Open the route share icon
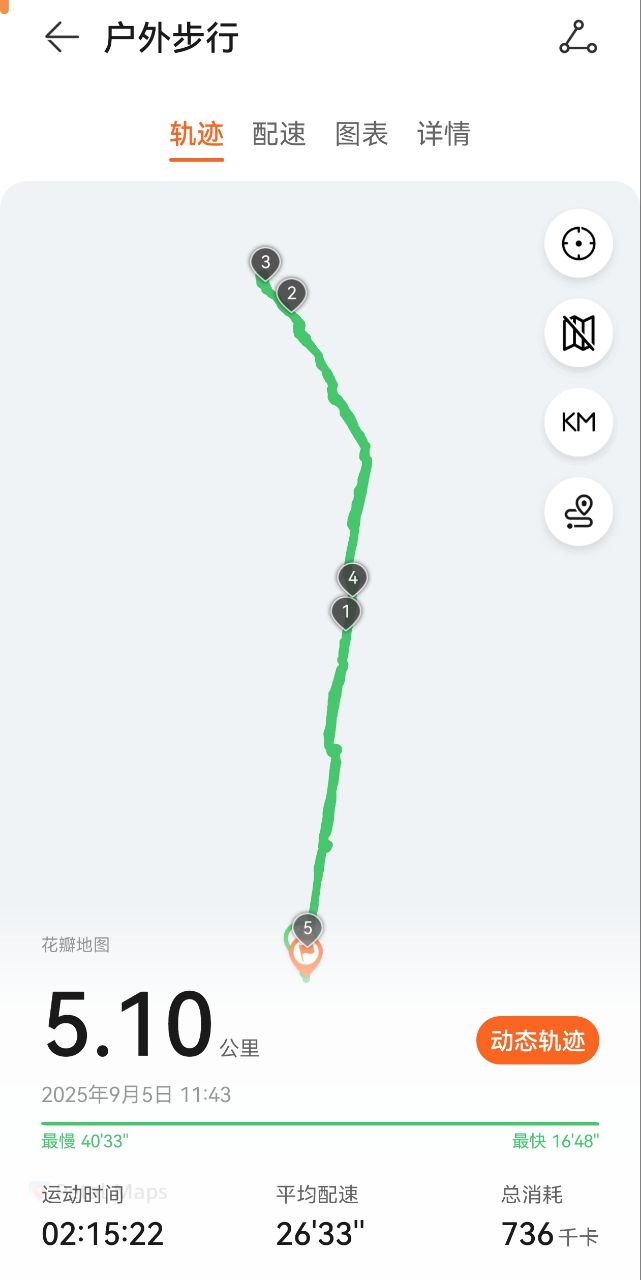This screenshot has width=641, height=1280. click(x=578, y=38)
